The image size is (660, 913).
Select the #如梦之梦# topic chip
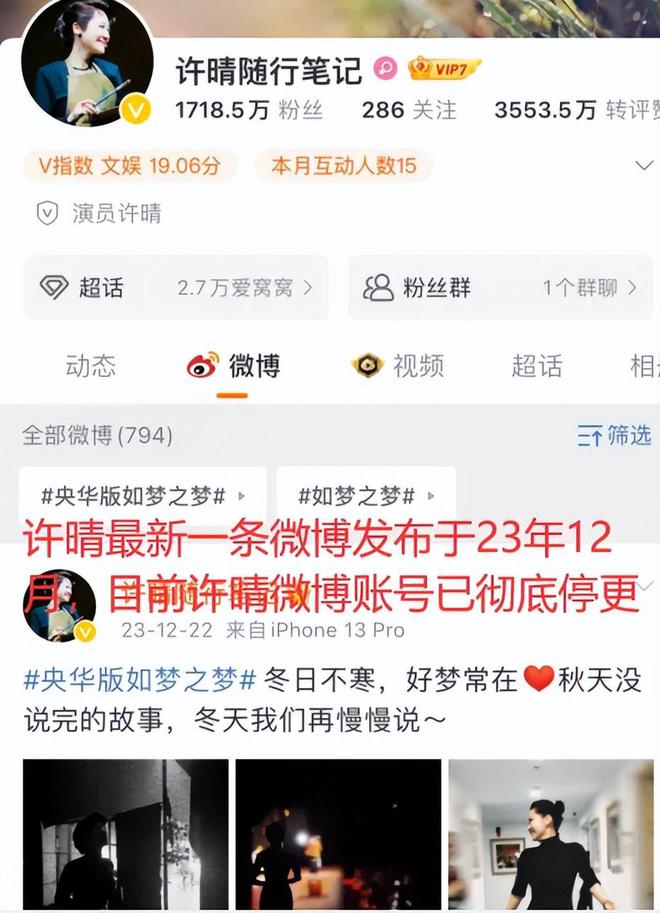365,495
